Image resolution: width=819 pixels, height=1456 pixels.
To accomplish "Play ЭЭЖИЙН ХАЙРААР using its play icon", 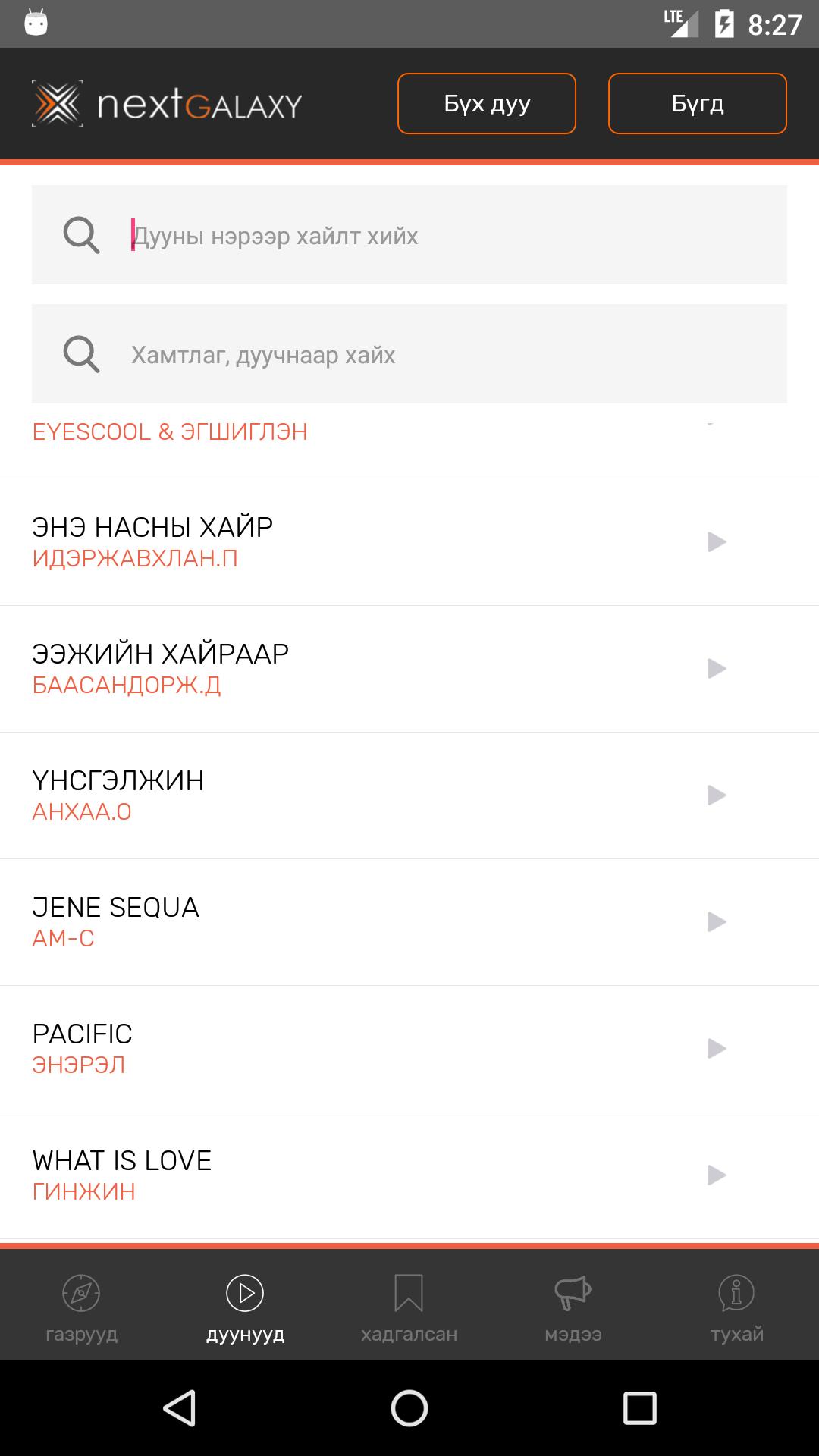I will pyautogui.click(x=717, y=668).
